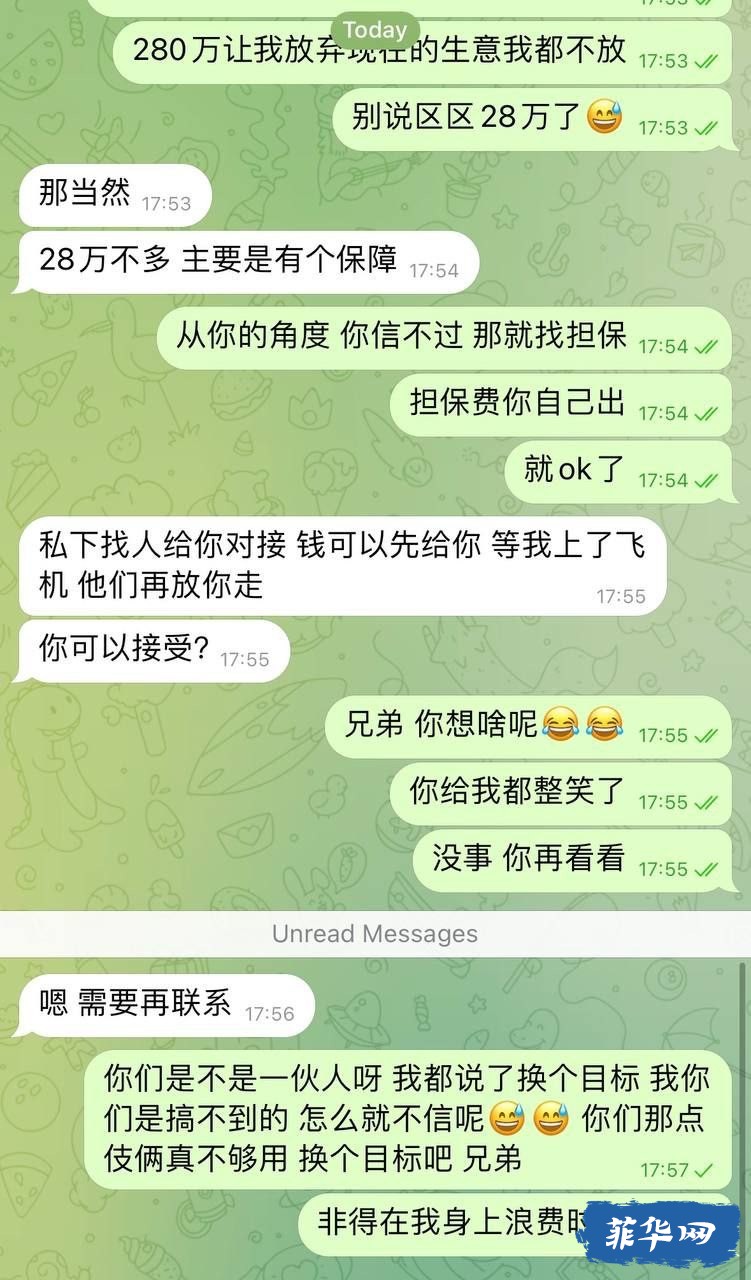The height and width of the screenshot is (1280, 751).
Task: Tap the Today date pill
Action: pos(375,29)
